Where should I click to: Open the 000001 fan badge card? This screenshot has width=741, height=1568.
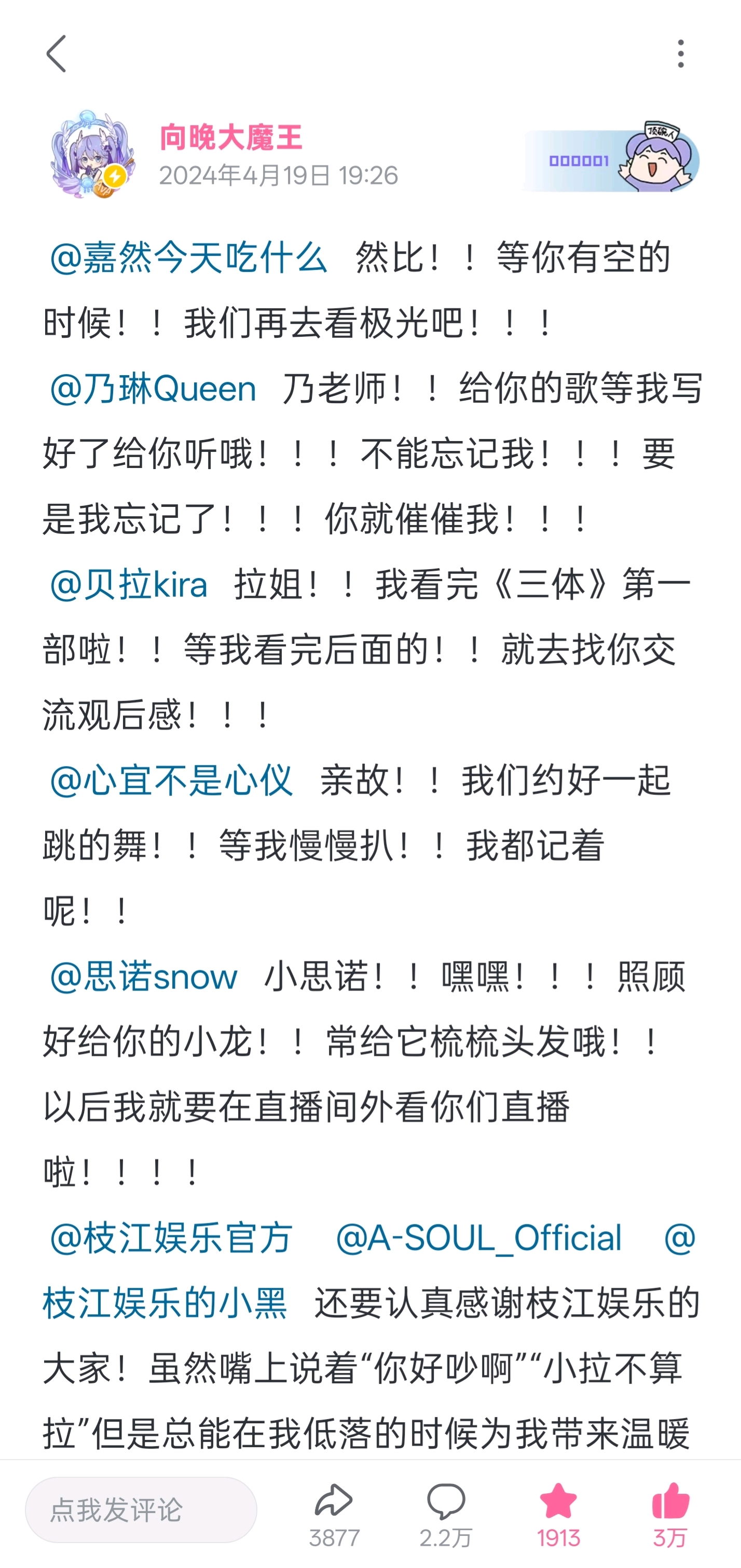click(x=611, y=158)
